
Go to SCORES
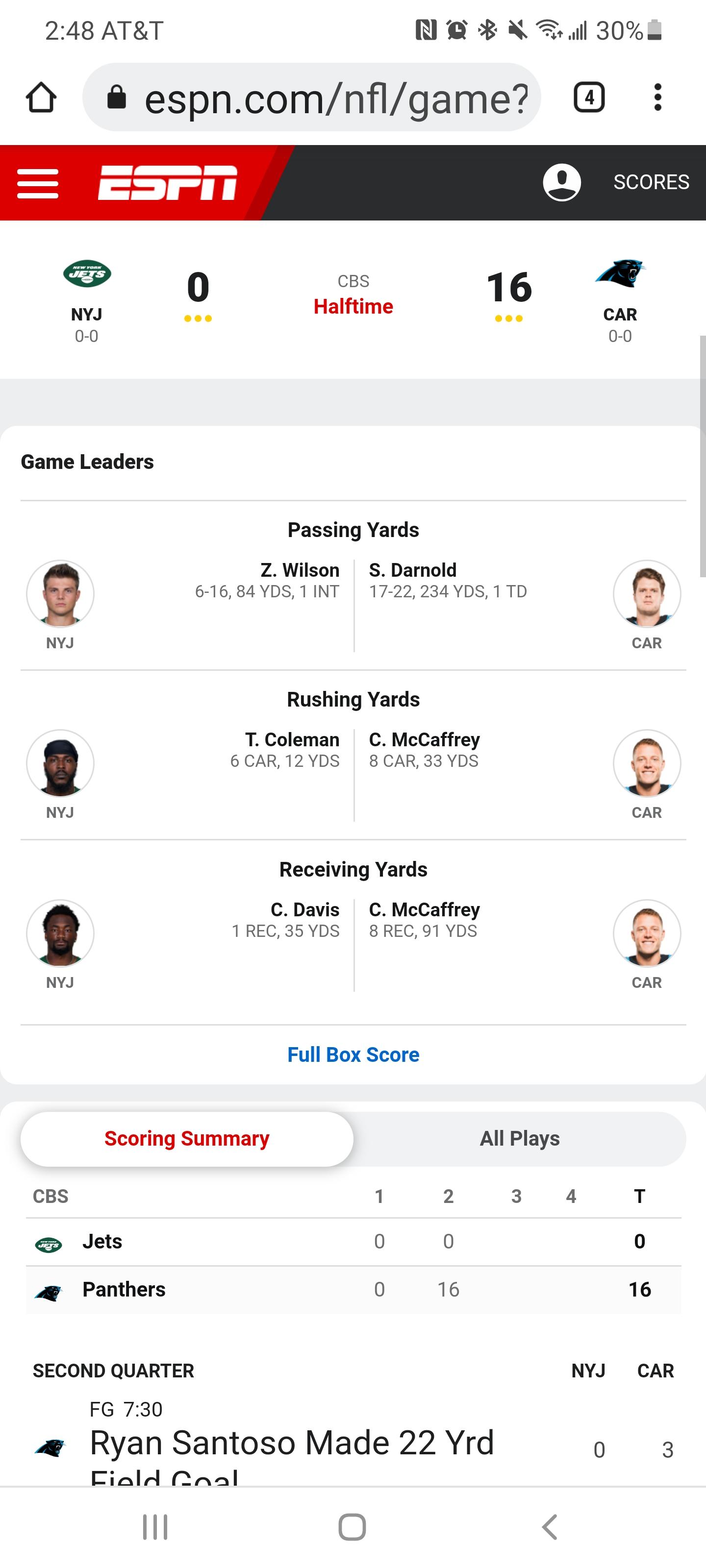coord(651,182)
